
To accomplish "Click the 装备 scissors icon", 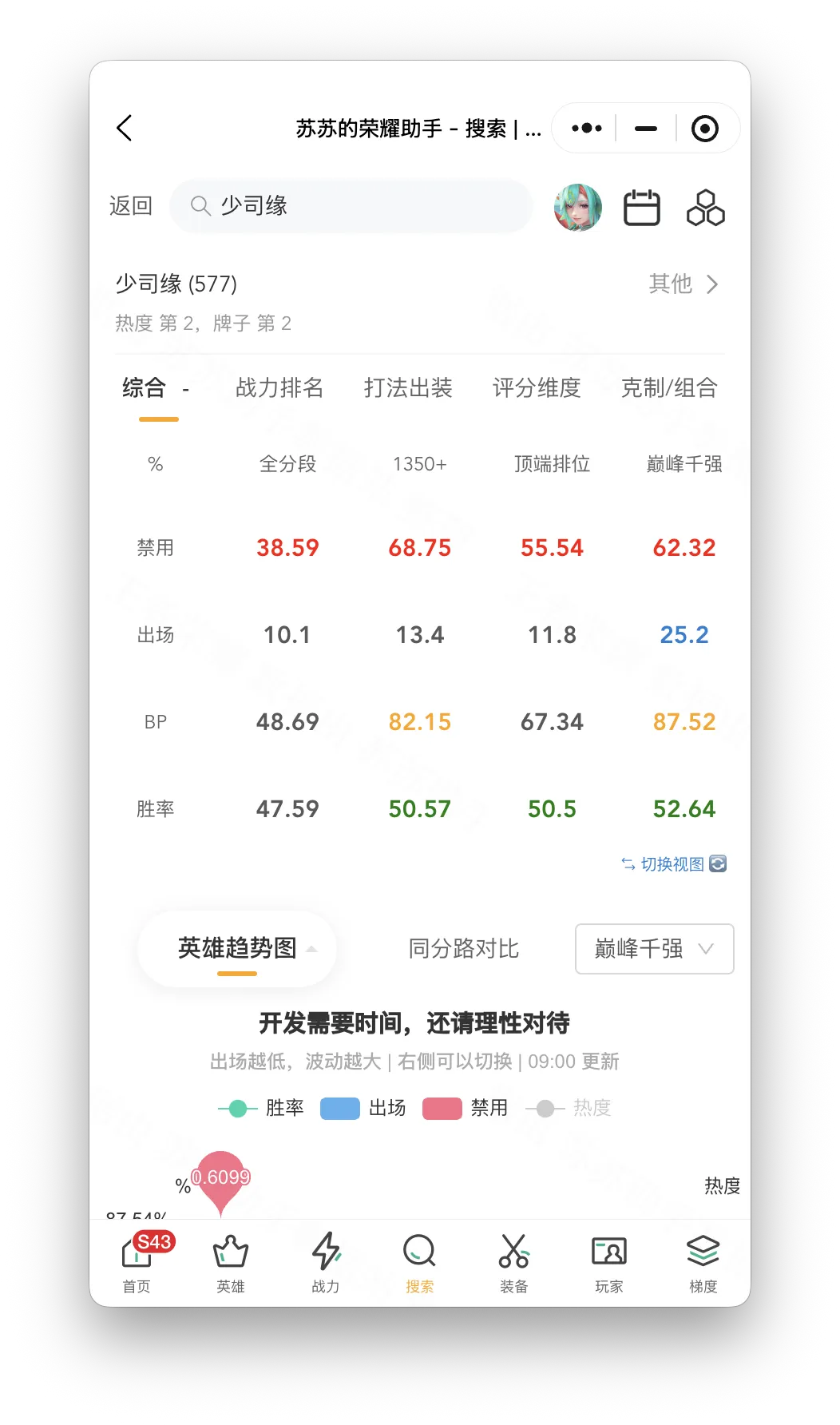I will pos(513,1254).
